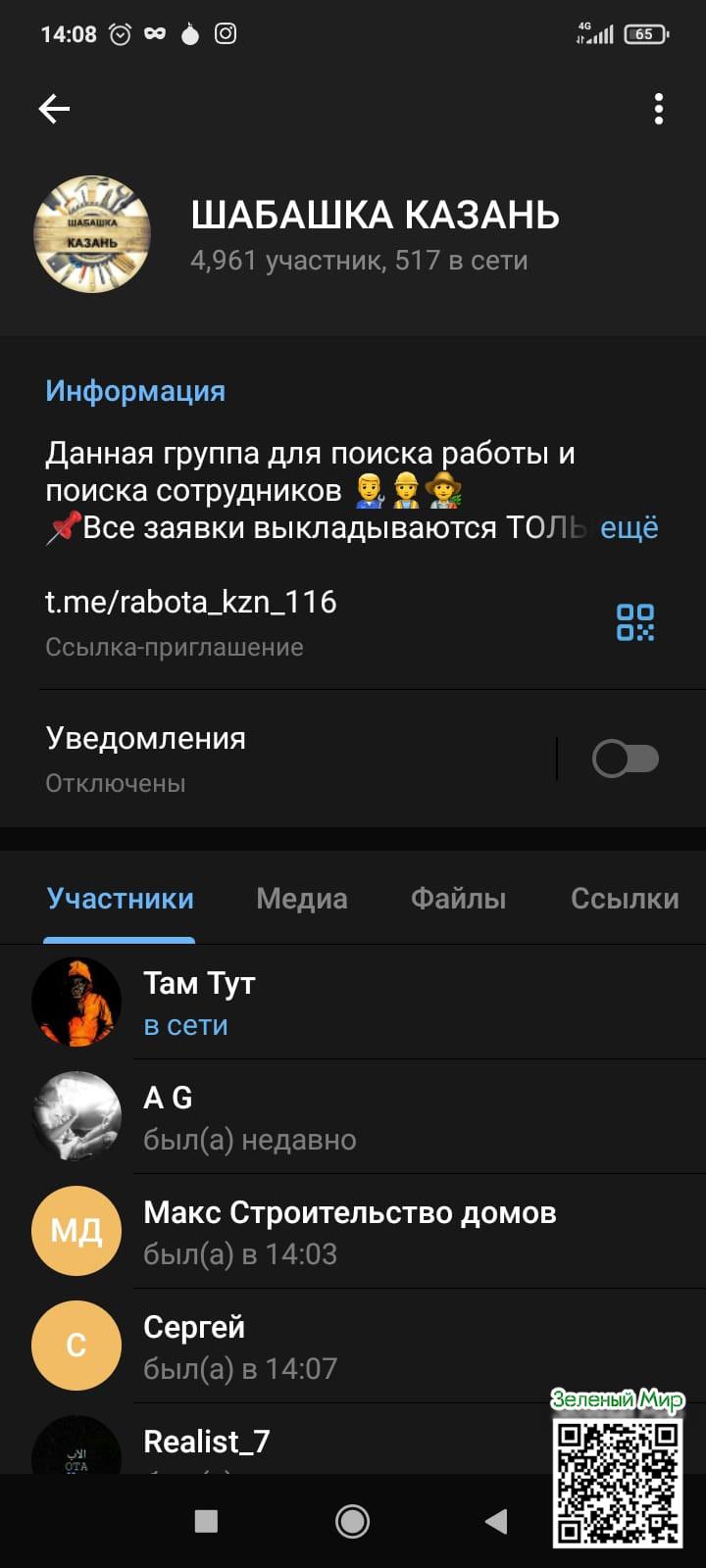Switch to the Файлы tab
The height and width of the screenshot is (1568, 706).
(x=458, y=899)
